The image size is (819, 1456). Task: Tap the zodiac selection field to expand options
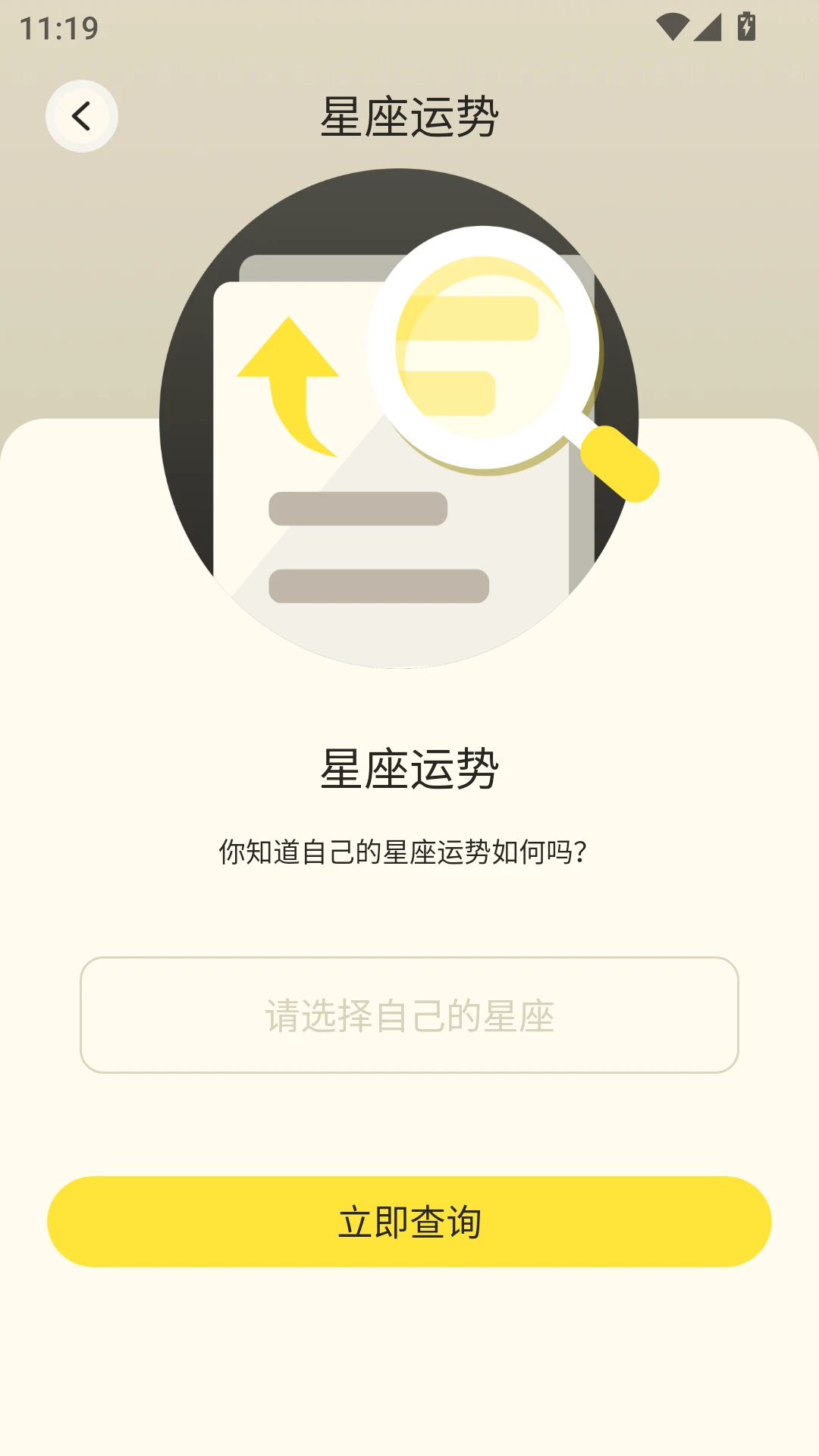(x=409, y=1015)
